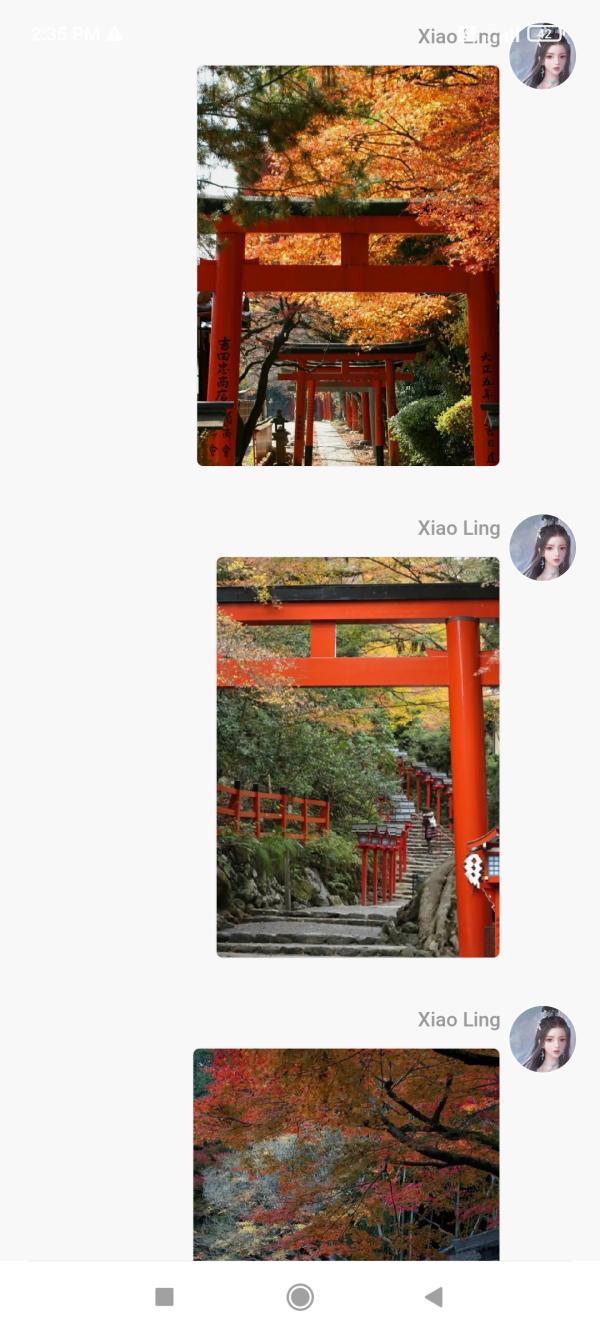Open the first torii gate photo with orange maples
Viewport: 600px width, 1333px height.
click(x=348, y=266)
